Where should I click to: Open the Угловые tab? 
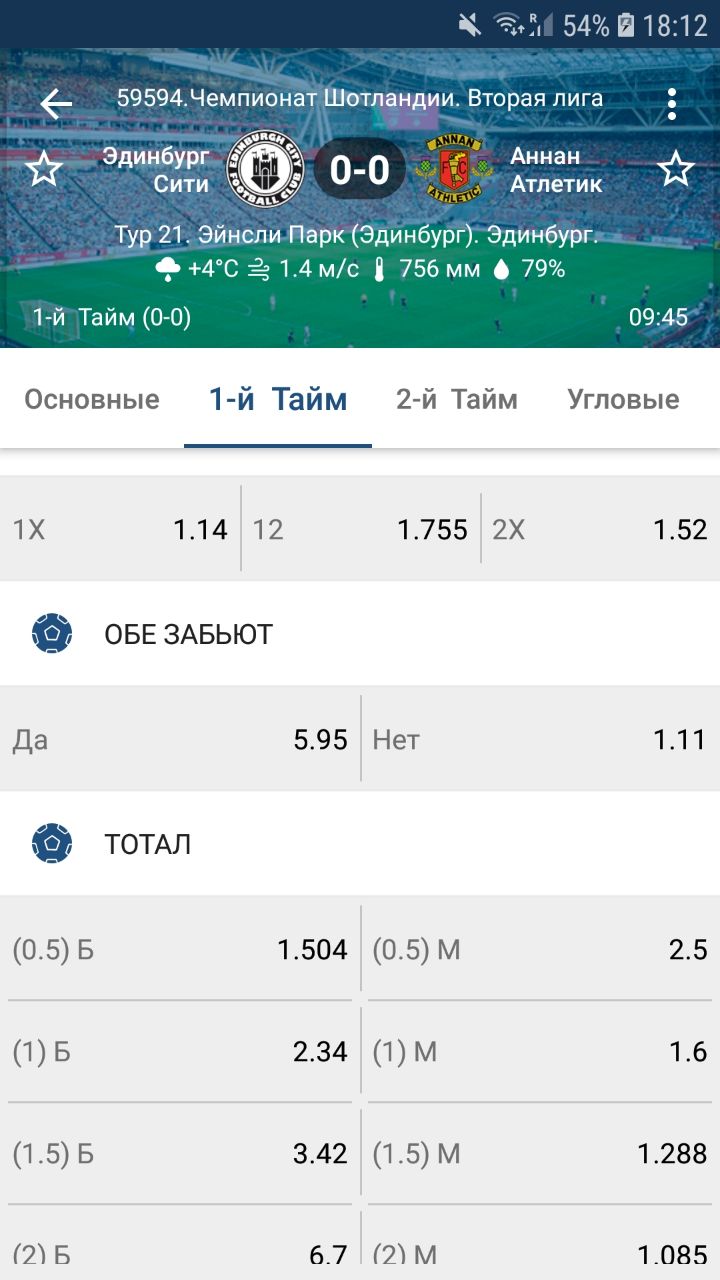click(x=624, y=399)
